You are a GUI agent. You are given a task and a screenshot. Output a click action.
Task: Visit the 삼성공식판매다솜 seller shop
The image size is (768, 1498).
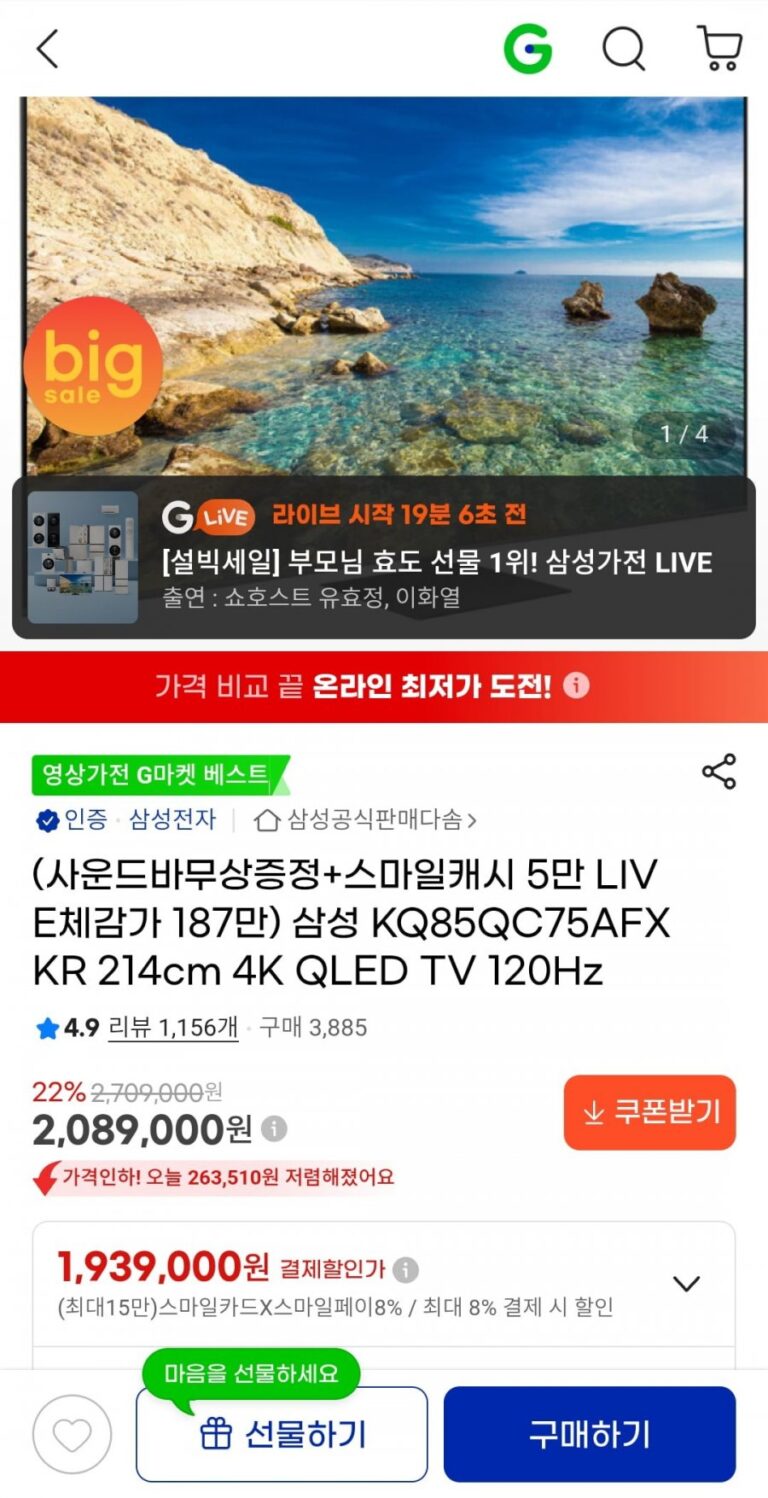pos(368,821)
